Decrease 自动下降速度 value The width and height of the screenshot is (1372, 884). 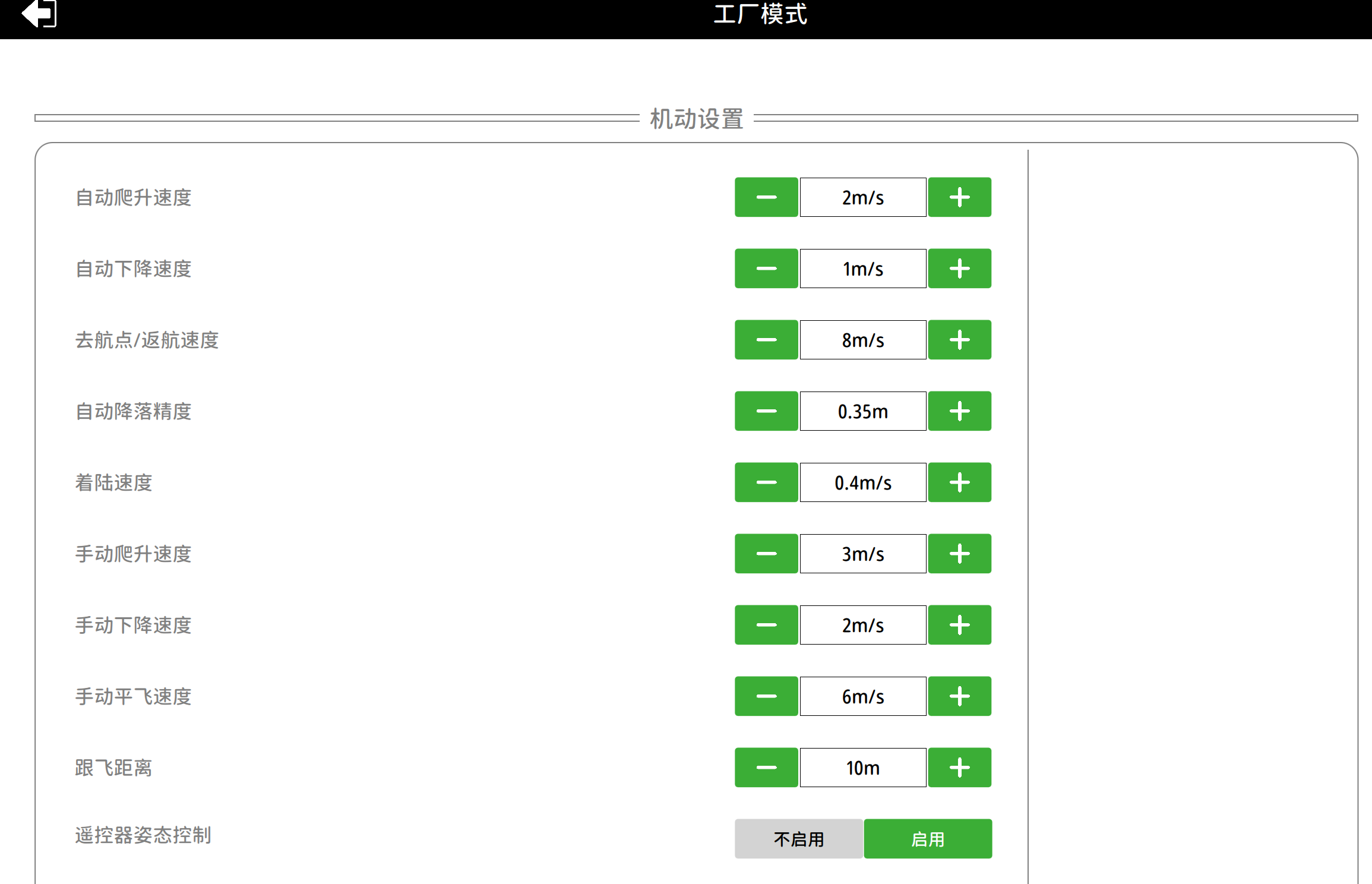pyautogui.click(x=766, y=269)
